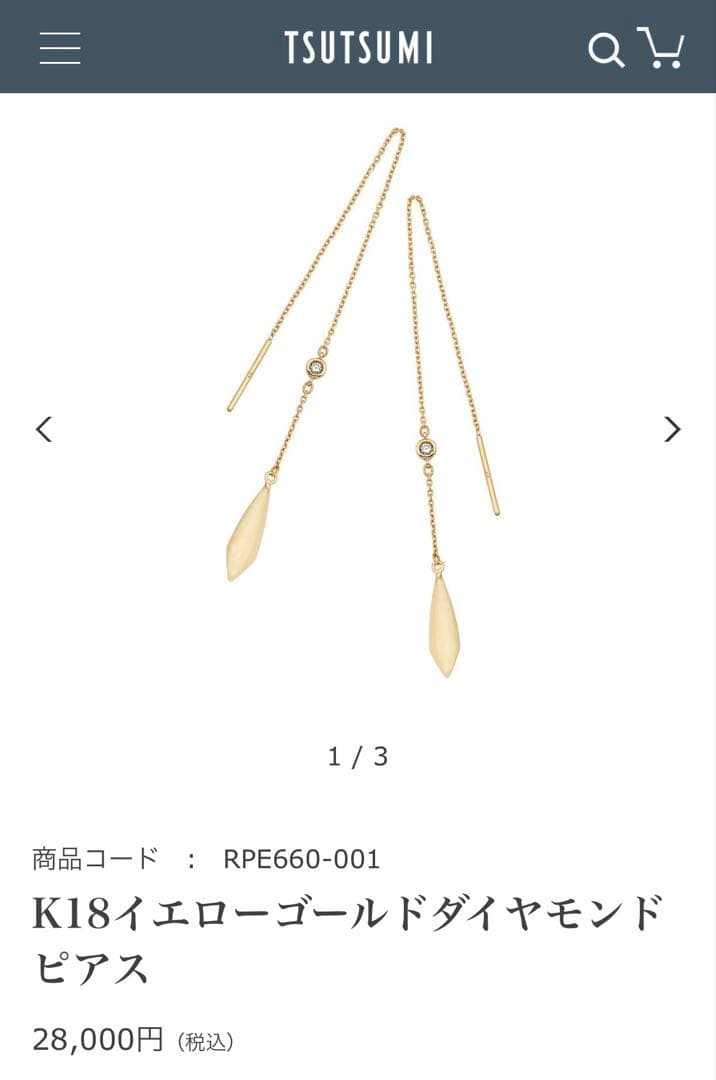
Task: Enlarge the earrings product image
Action: click(x=360, y=400)
